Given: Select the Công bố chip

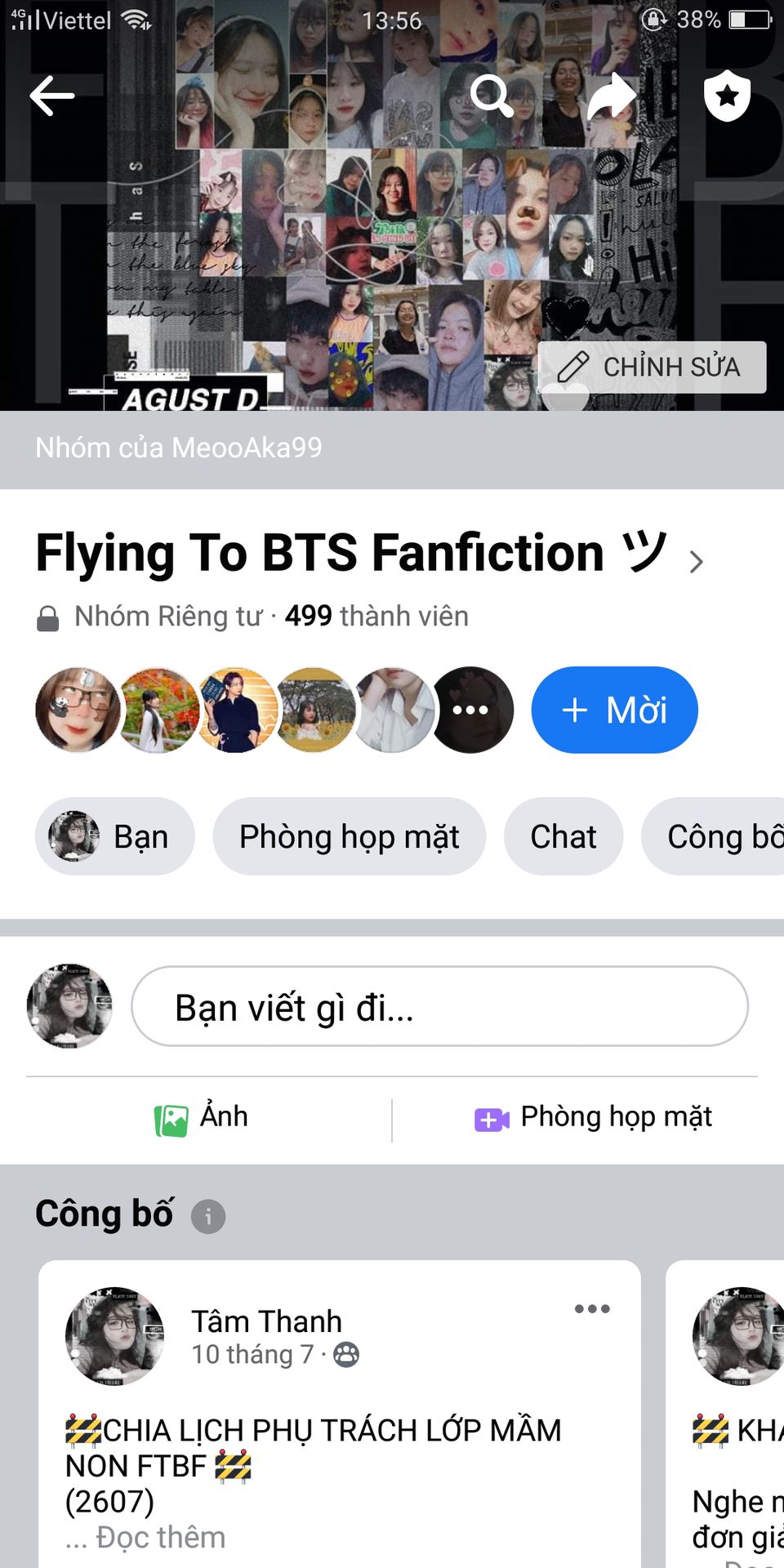Looking at the screenshot, I should pyautogui.click(x=714, y=836).
